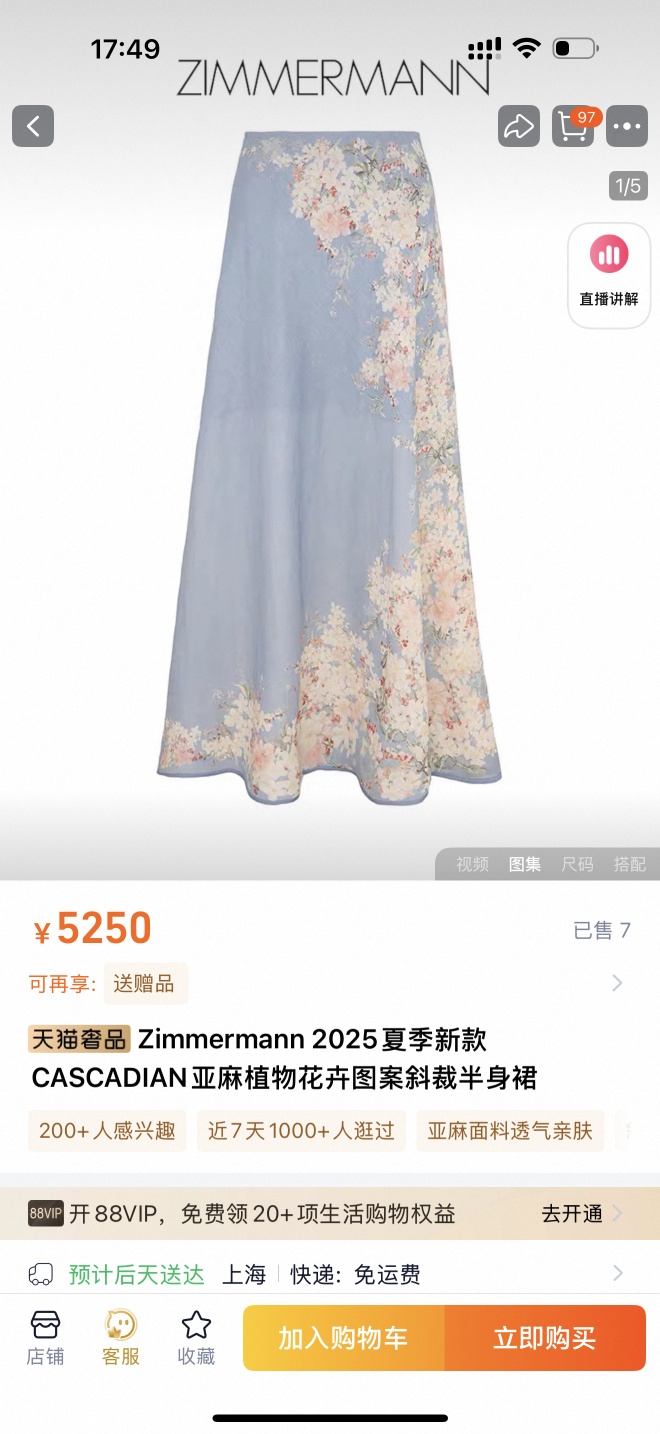Switch to the 尺码 size tab
The width and height of the screenshot is (660, 1434).
pyautogui.click(x=577, y=865)
